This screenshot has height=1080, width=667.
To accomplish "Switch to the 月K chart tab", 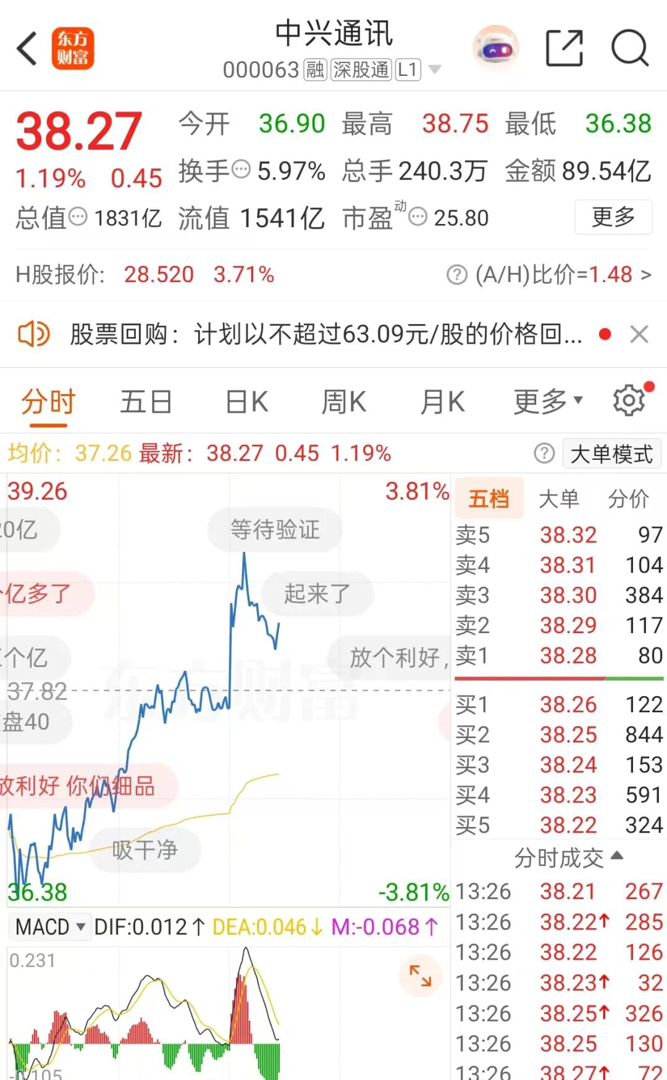I will click(x=441, y=402).
